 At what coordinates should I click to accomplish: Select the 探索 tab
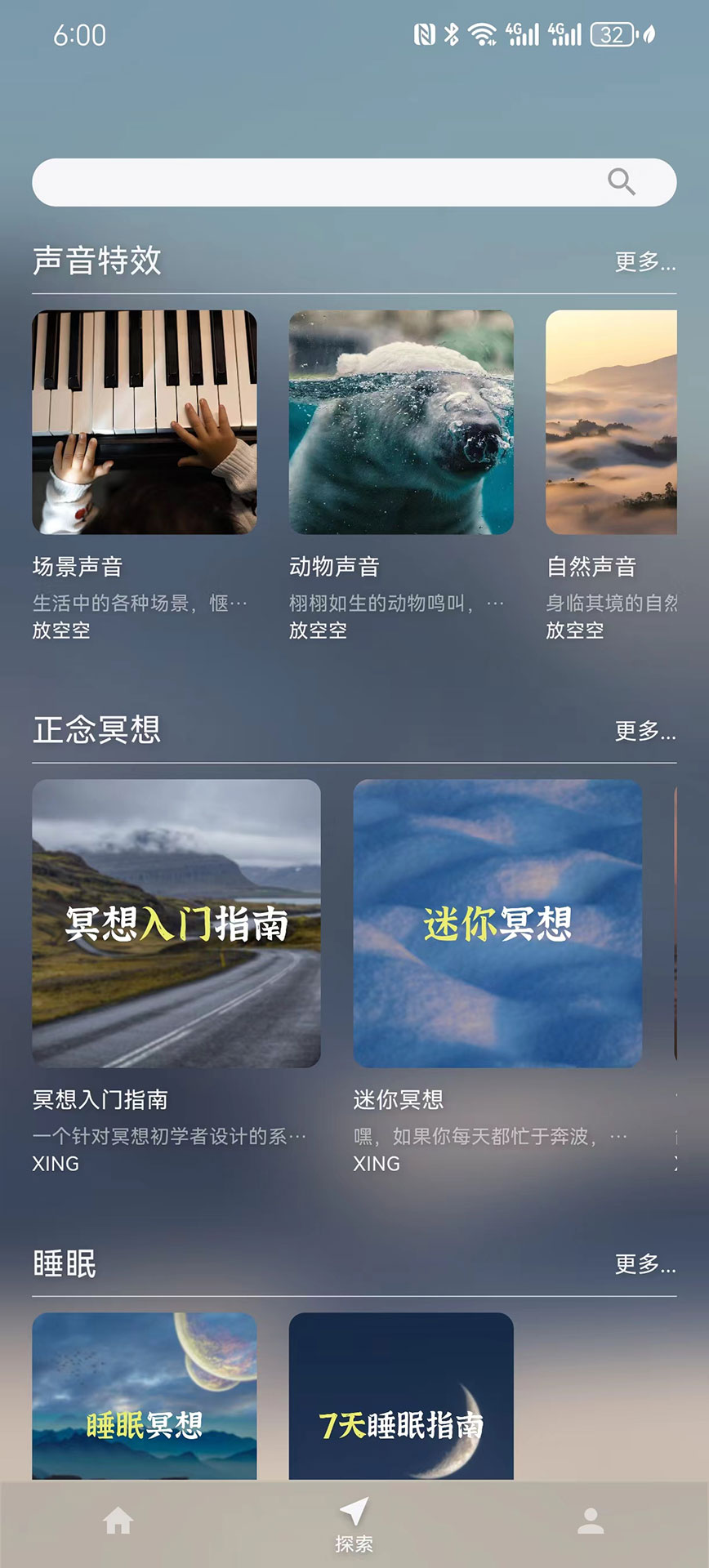[354, 1524]
